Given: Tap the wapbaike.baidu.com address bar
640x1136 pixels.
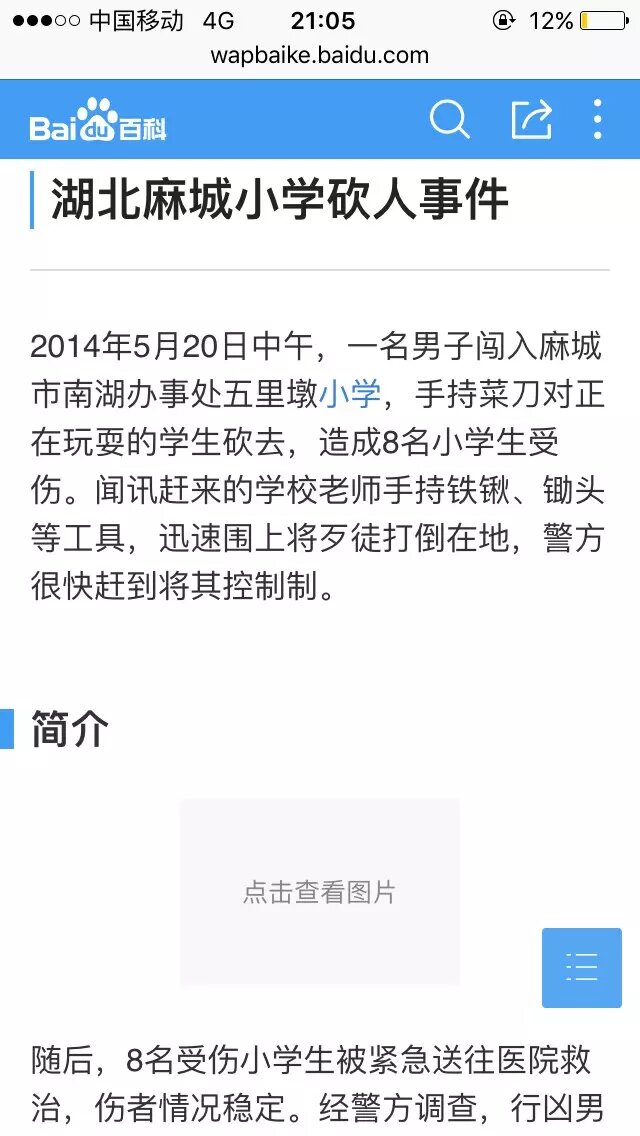Looking at the screenshot, I should point(320,55).
